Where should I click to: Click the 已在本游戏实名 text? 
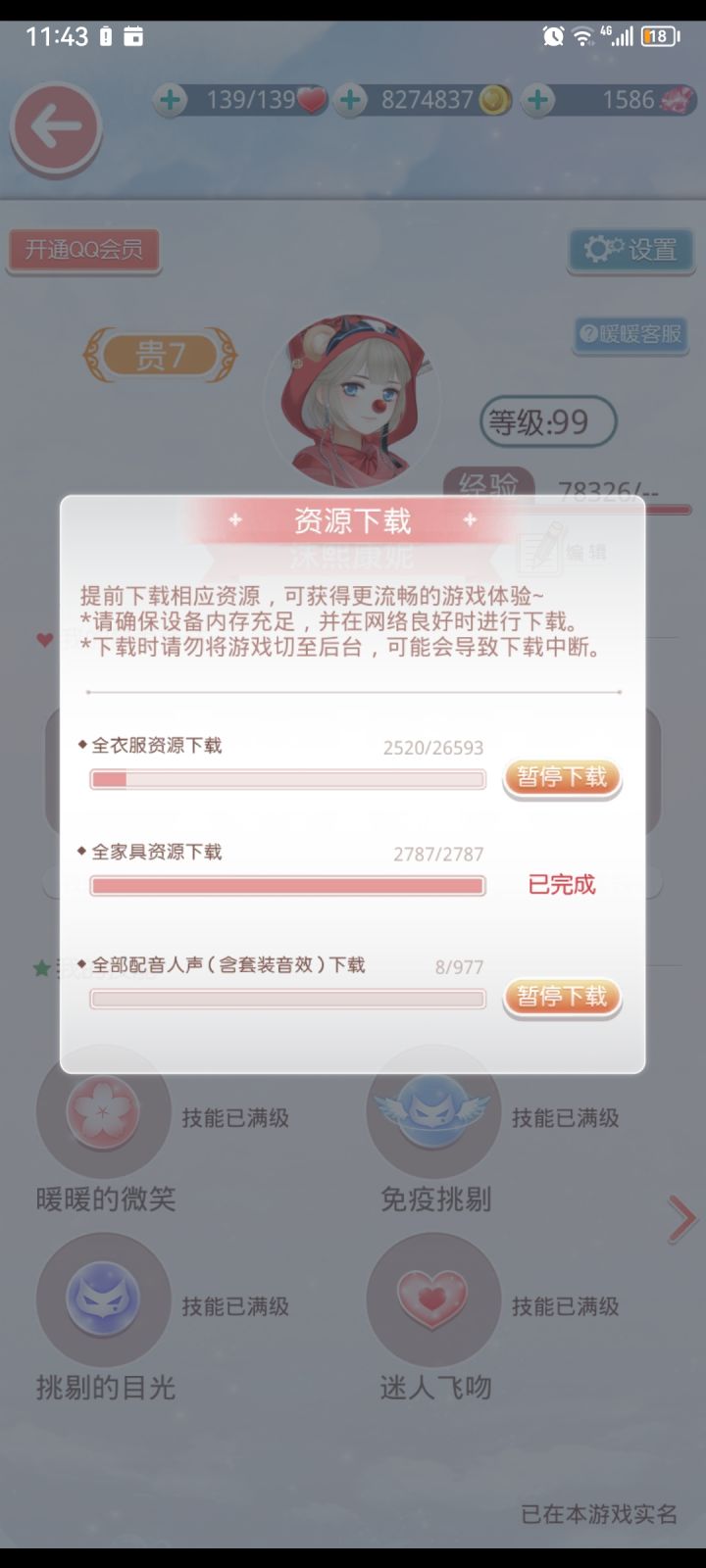[598, 1514]
